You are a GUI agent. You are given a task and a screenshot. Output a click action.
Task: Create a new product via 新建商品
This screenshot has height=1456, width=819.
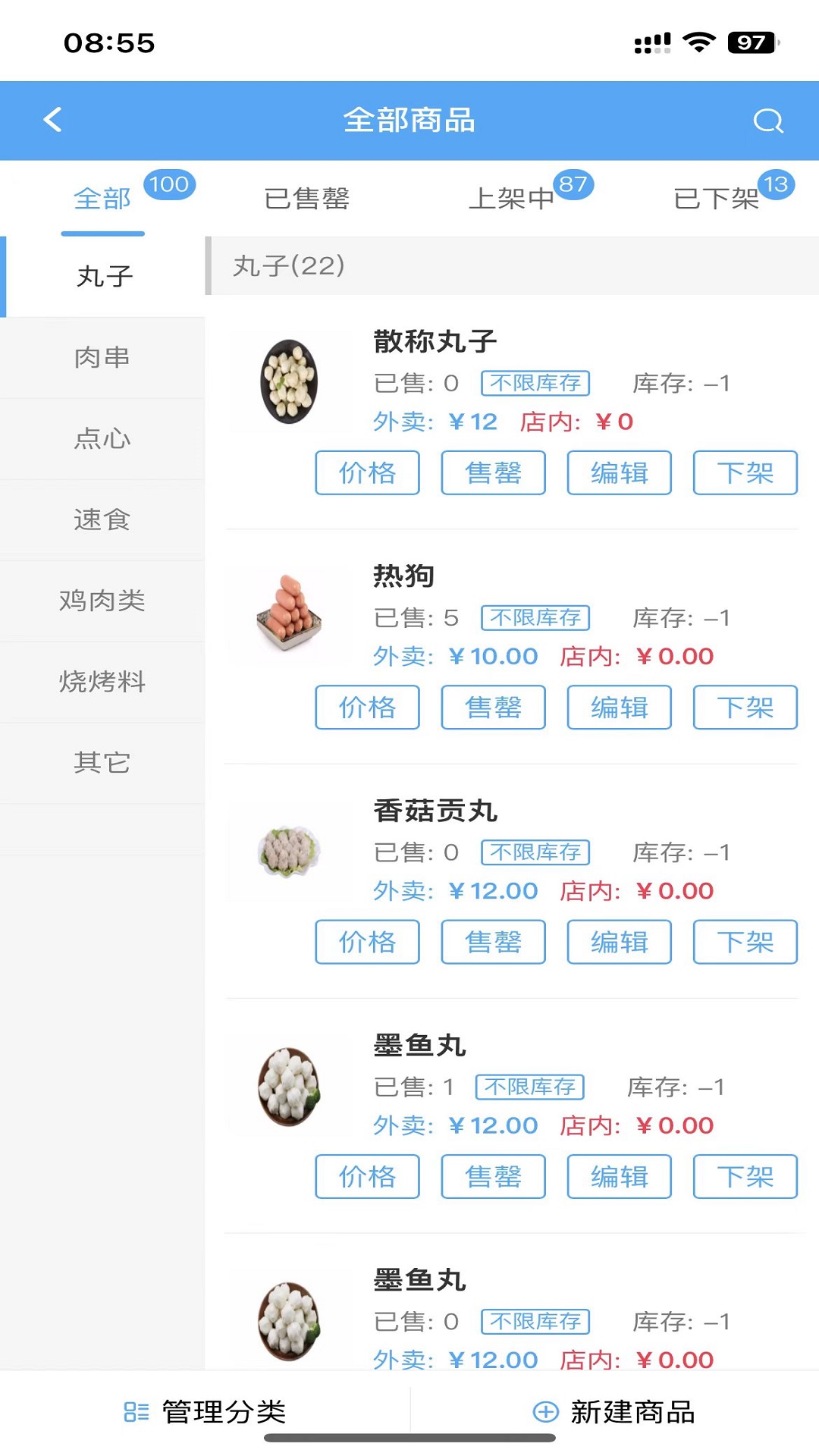(614, 1412)
